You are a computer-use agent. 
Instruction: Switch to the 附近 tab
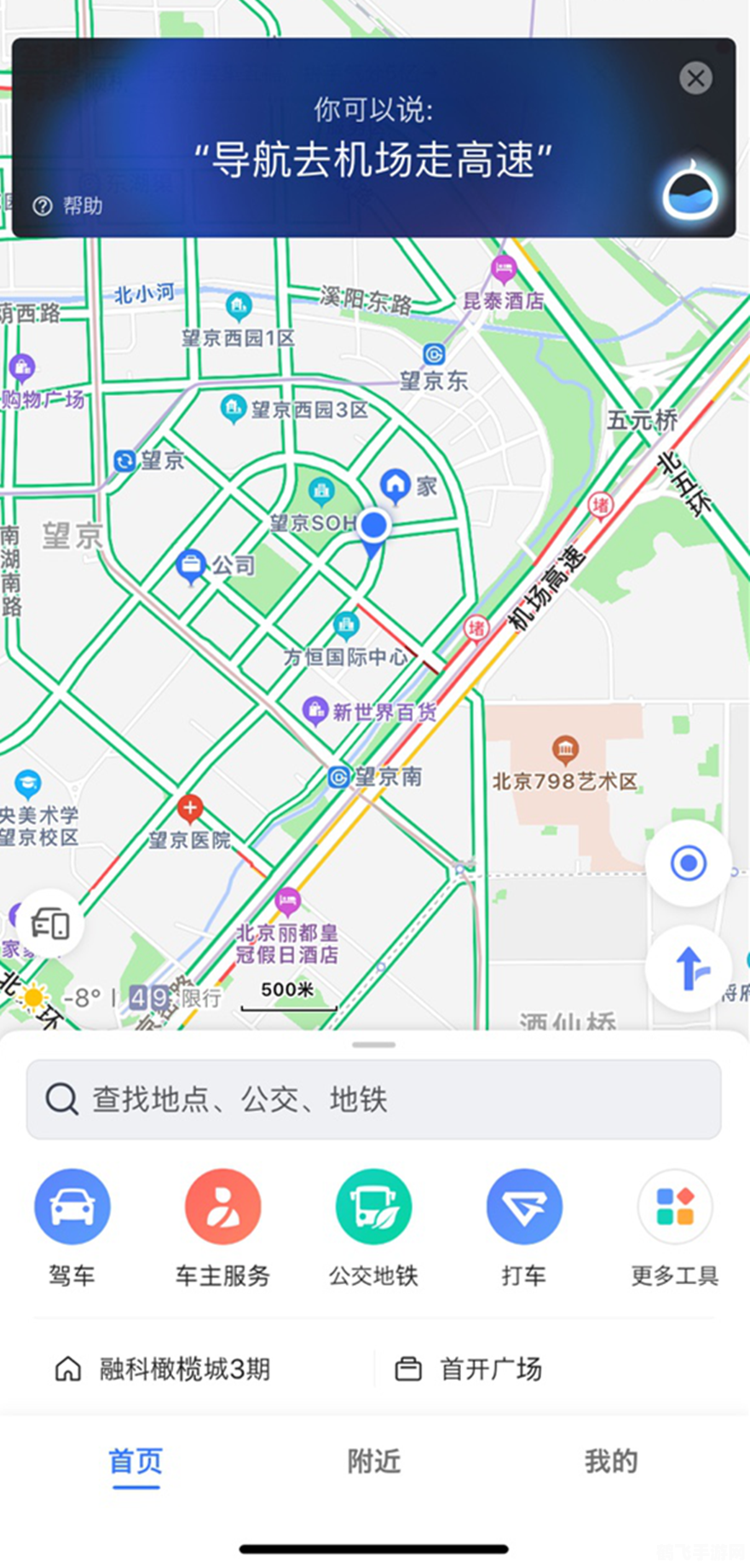click(x=372, y=1461)
